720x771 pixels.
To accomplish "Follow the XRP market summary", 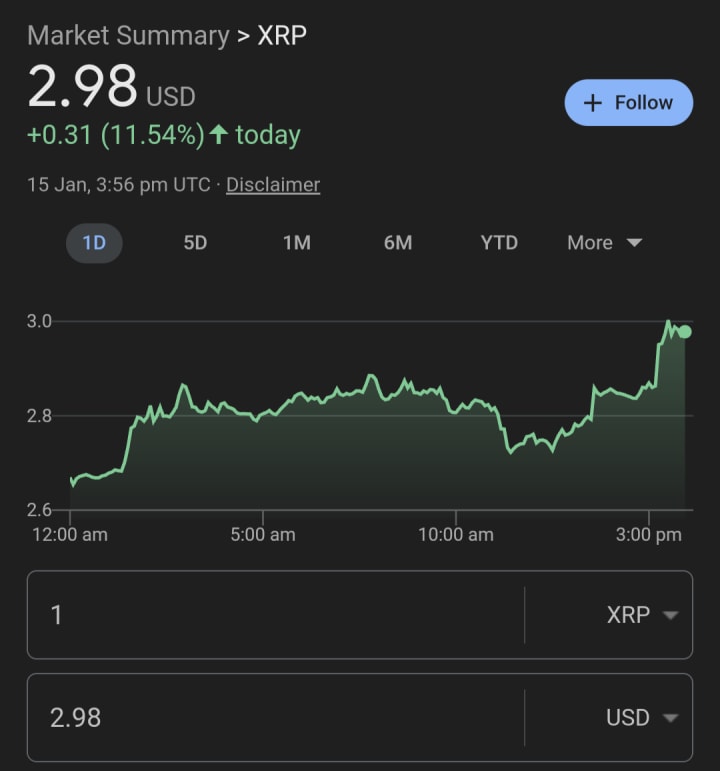I will [628, 103].
